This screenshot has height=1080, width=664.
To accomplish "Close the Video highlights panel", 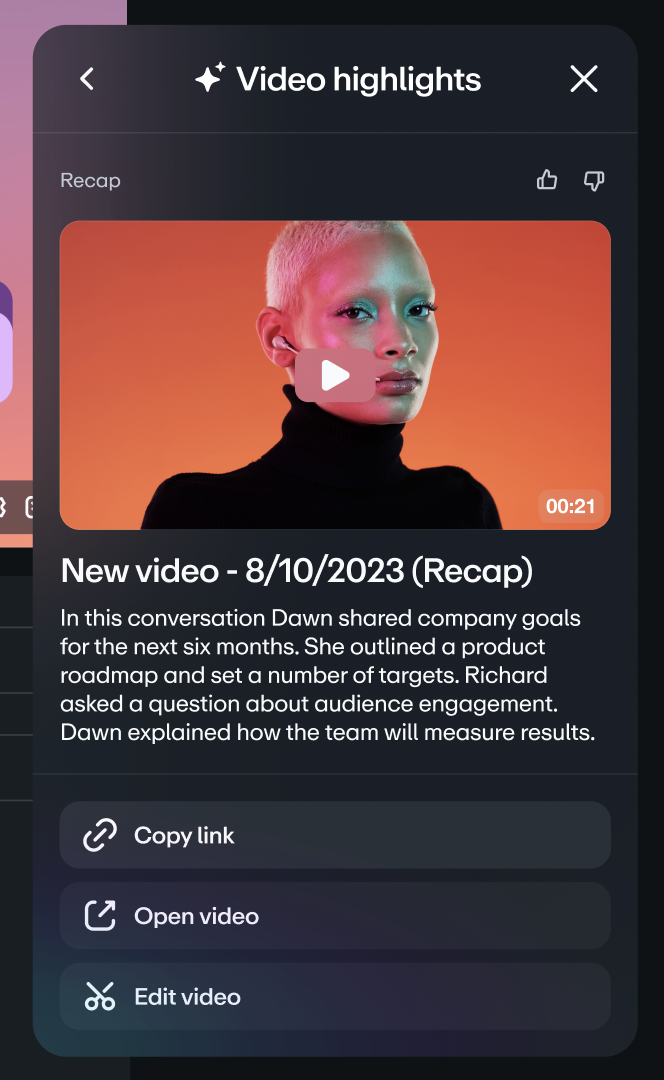I will point(583,79).
